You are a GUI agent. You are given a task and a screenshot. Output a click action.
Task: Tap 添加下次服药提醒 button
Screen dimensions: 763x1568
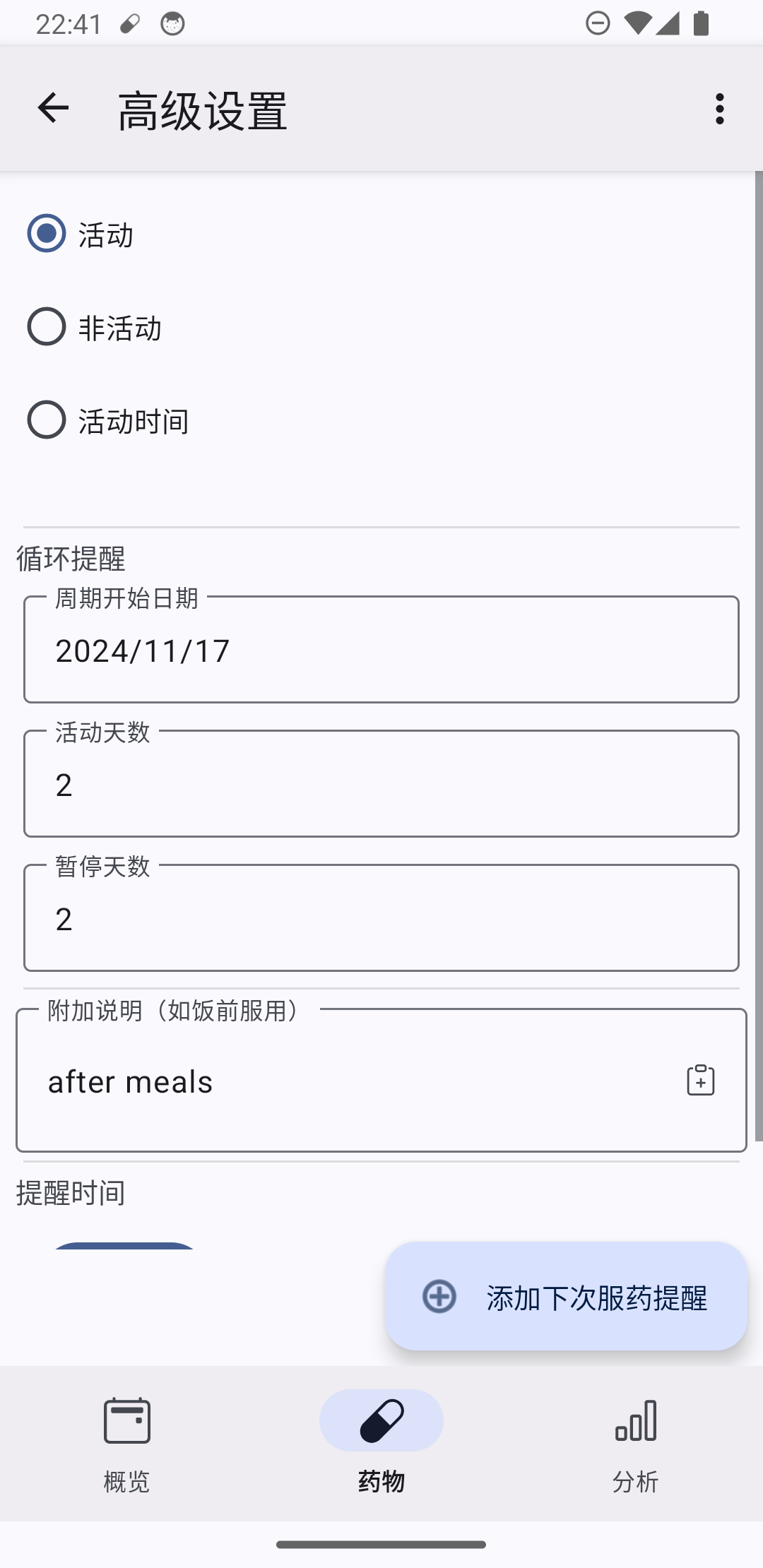[566, 1297]
